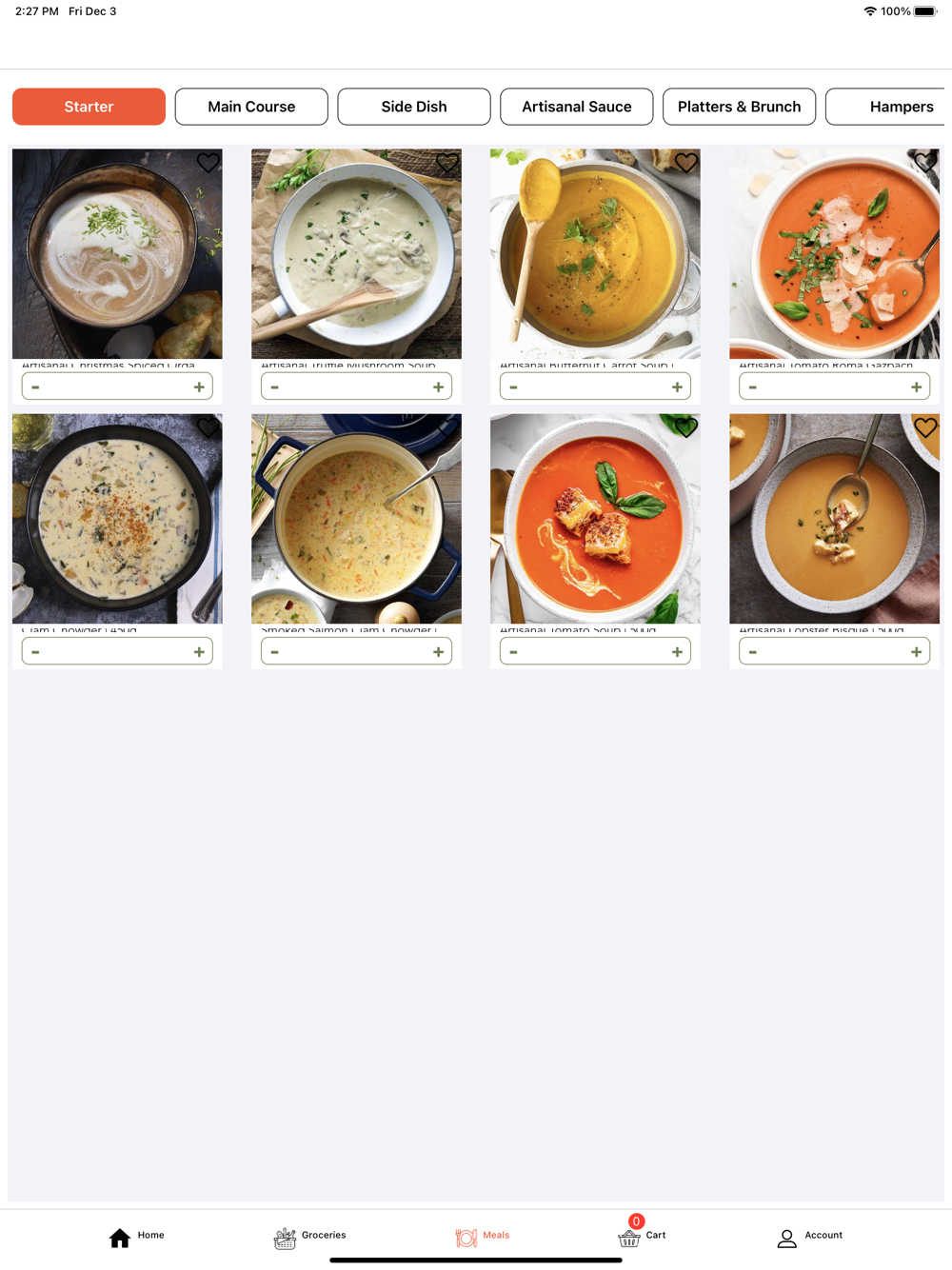Open the Groceries tab

coord(309,1237)
